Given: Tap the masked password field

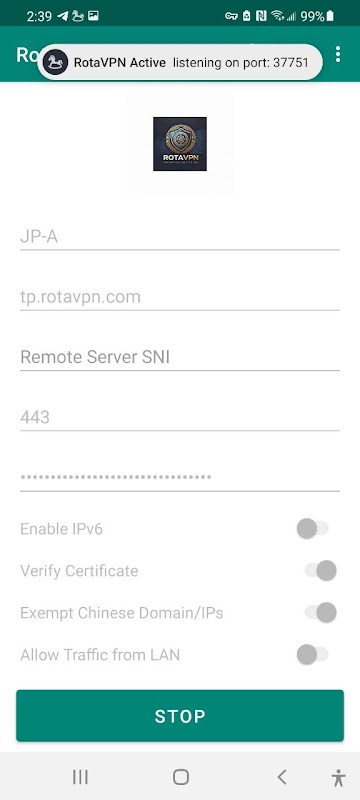Looking at the screenshot, I should [180, 478].
